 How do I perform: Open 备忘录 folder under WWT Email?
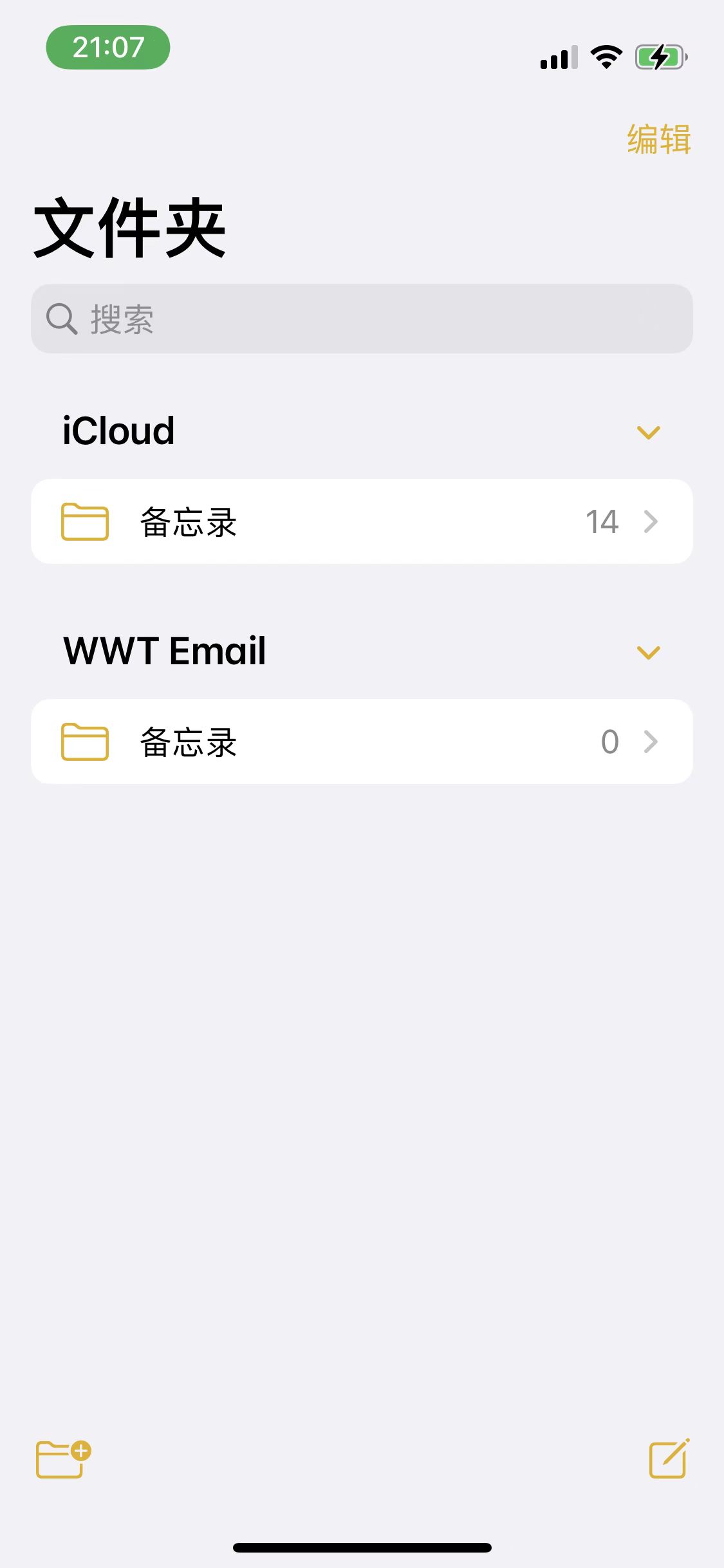362,742
